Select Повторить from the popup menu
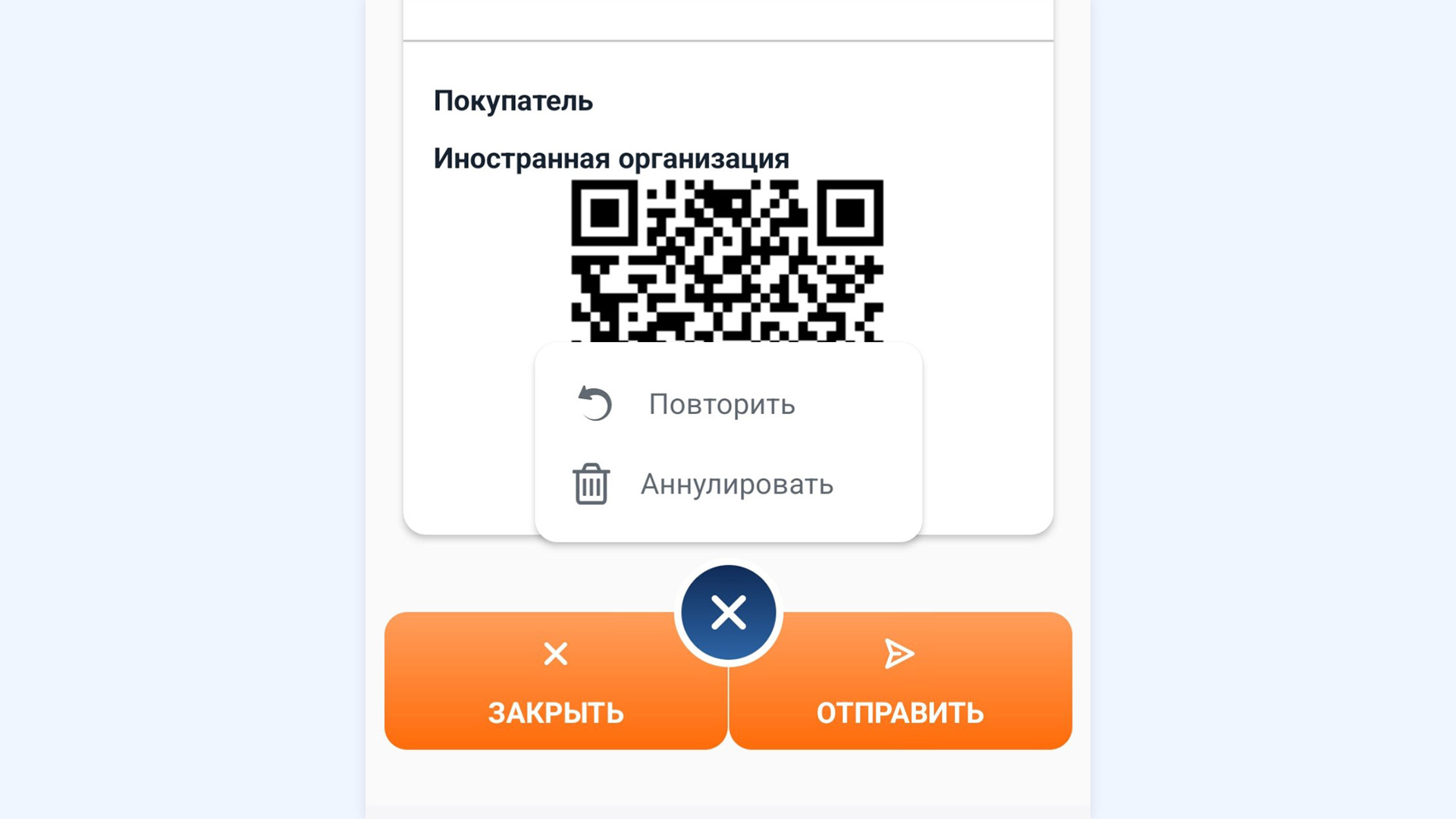1456x819 pixels. point(720,404)
